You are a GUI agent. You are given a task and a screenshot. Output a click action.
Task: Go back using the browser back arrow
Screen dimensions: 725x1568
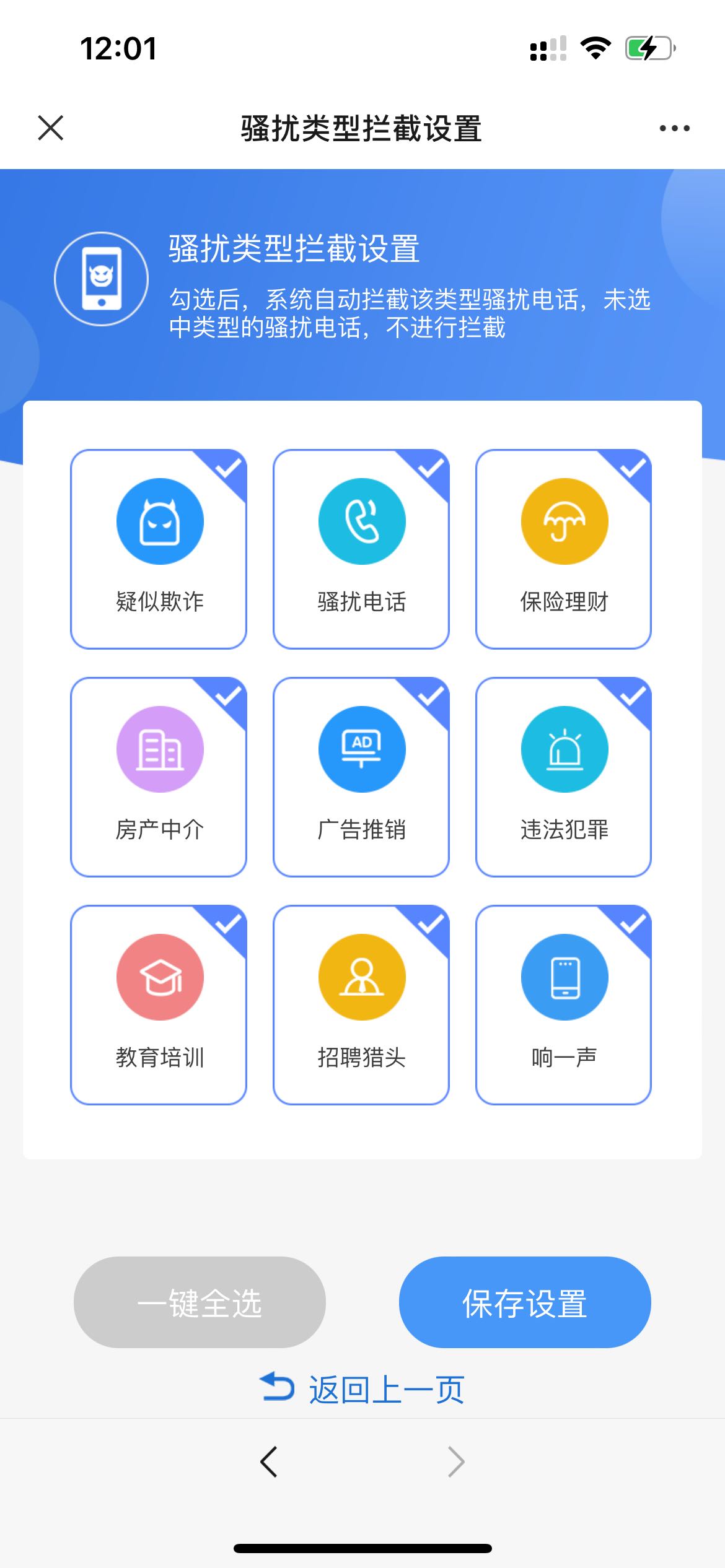[x=269, y=1462]
